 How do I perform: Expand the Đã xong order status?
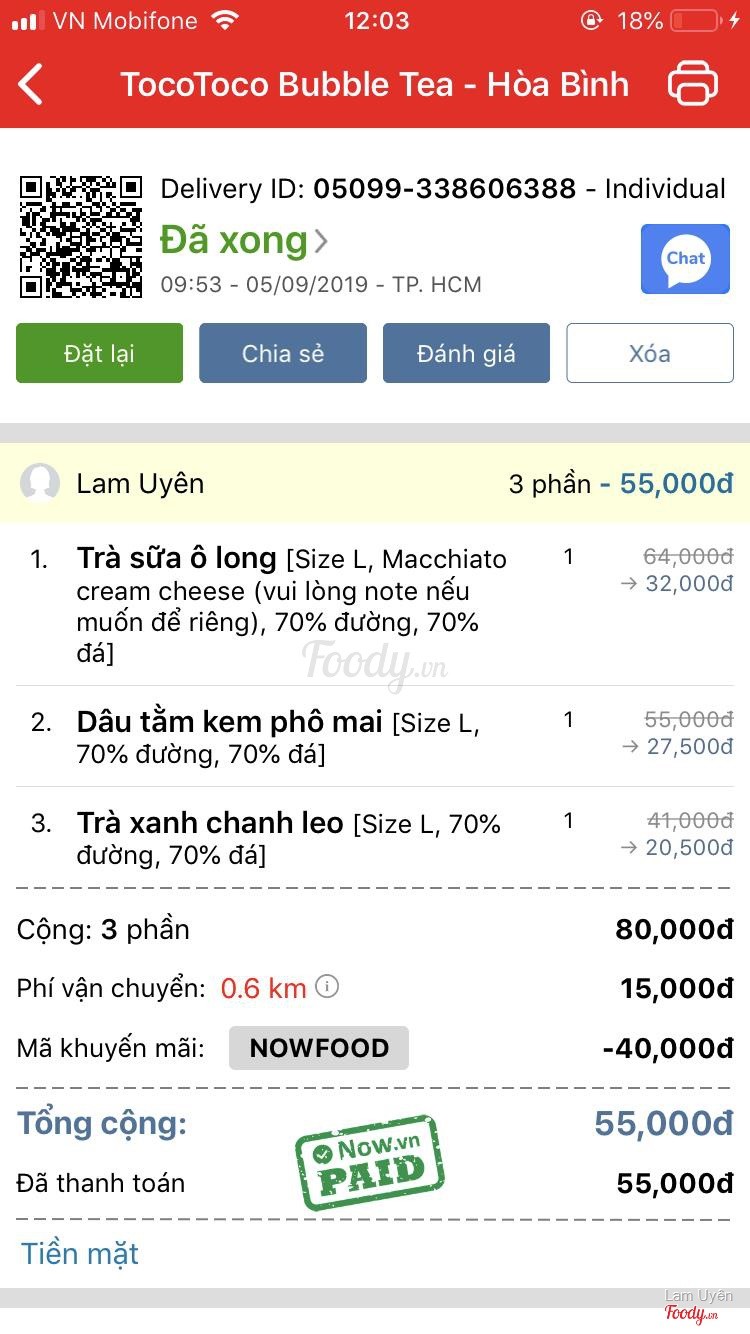[244, 241]
